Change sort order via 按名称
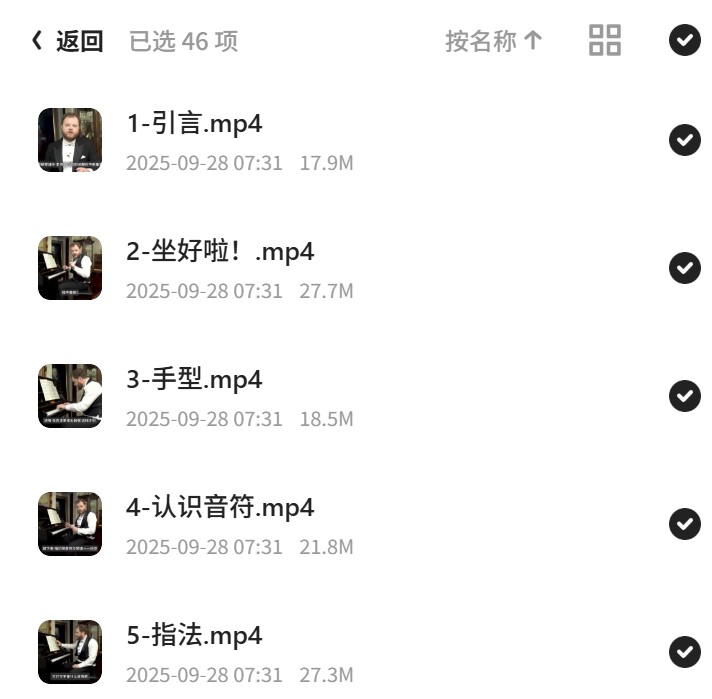The image size is (712, 699). tap(494, 41)
